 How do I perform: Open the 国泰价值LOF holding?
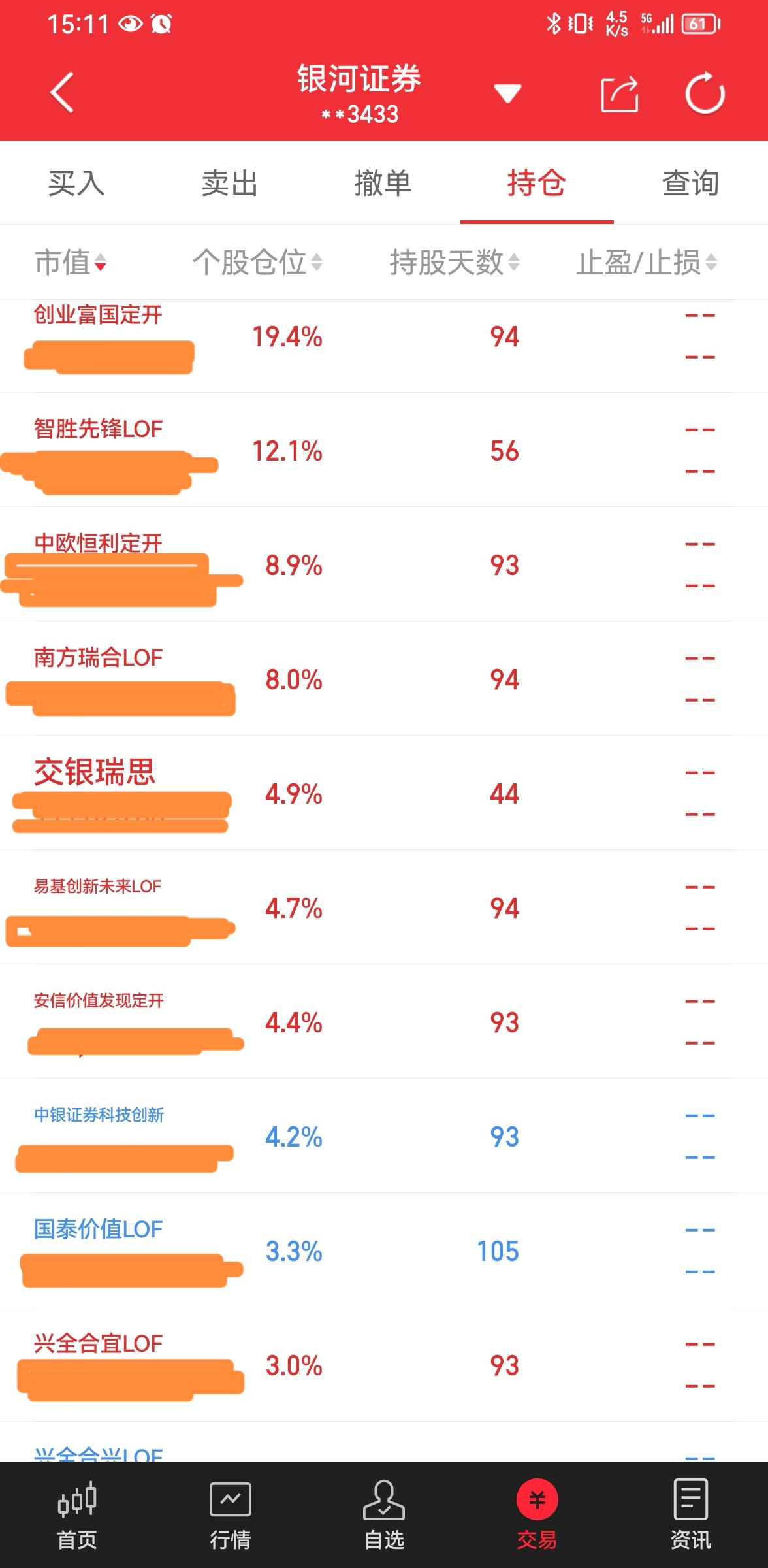pyautogui.click(x=98, y=1230)
